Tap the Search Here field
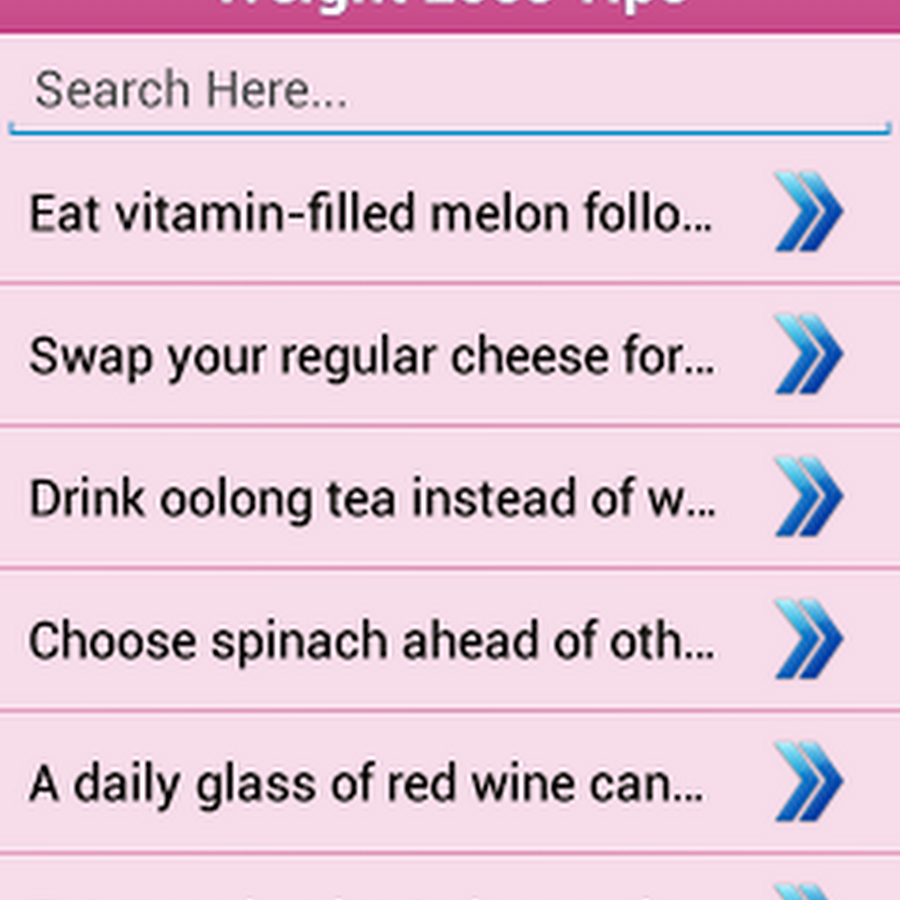Image resolution: width=900 pixels, height=900 pixels. tap(449, 92)
